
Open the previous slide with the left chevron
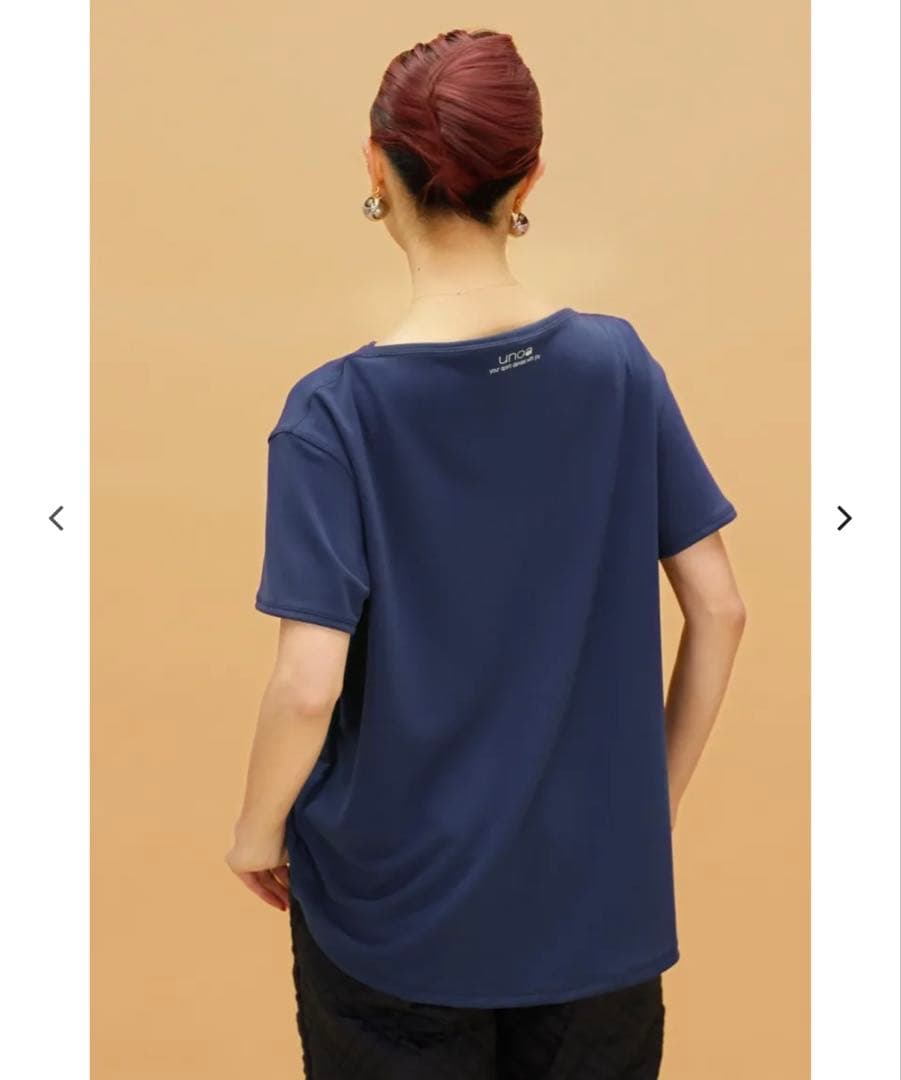[57, 518]
